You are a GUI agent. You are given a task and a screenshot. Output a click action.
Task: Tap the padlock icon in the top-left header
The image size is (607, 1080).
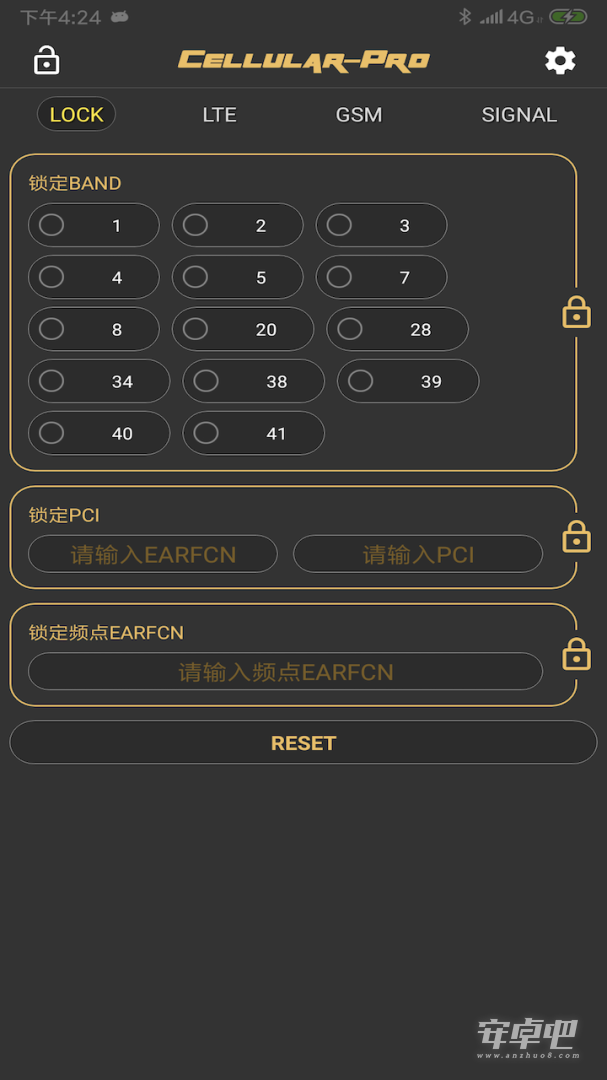46,60
